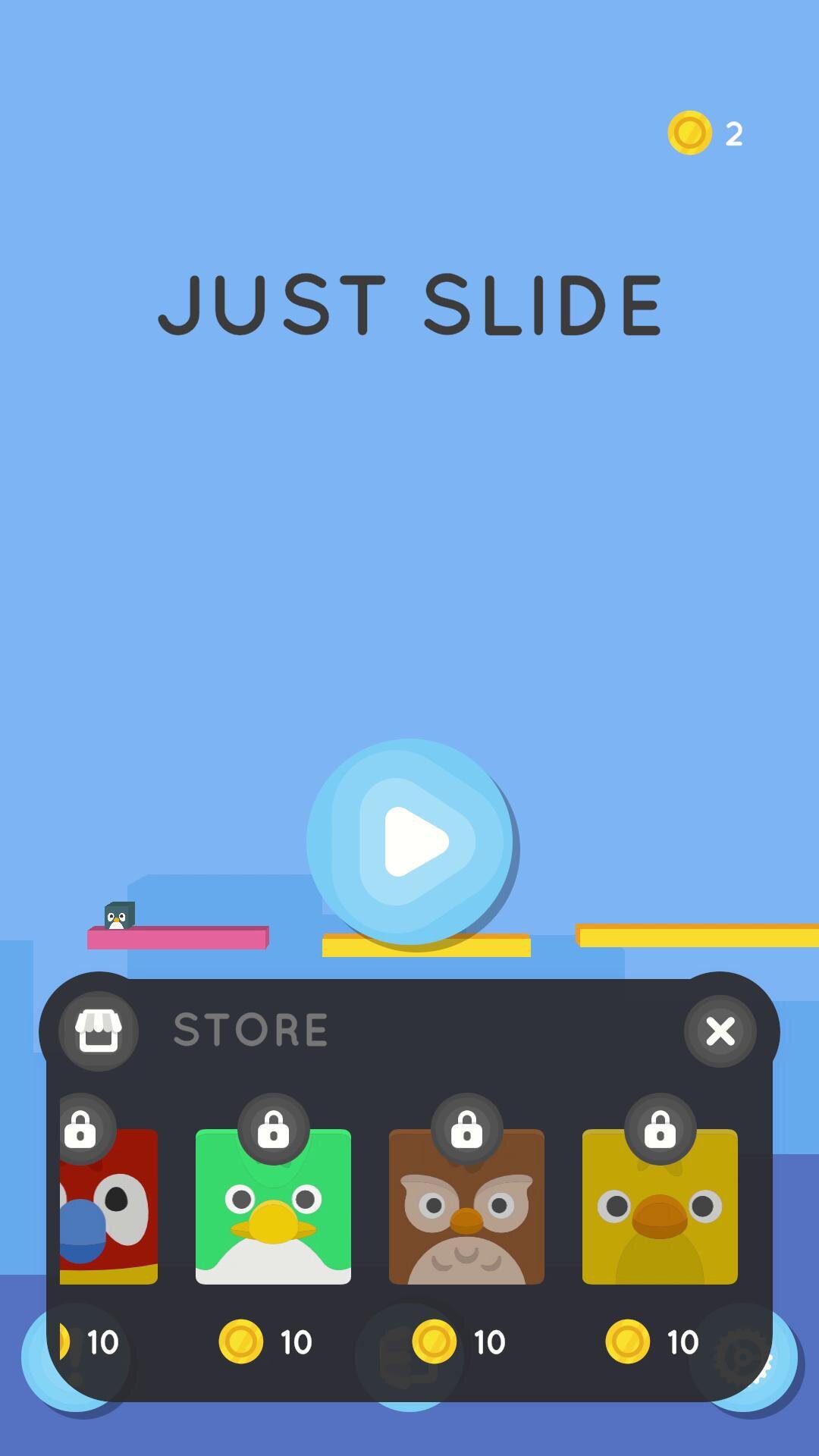The width and height of the screenshot is (819, 1456).
Task: Select the red parrot character
Action: (x=109, y=1207)
